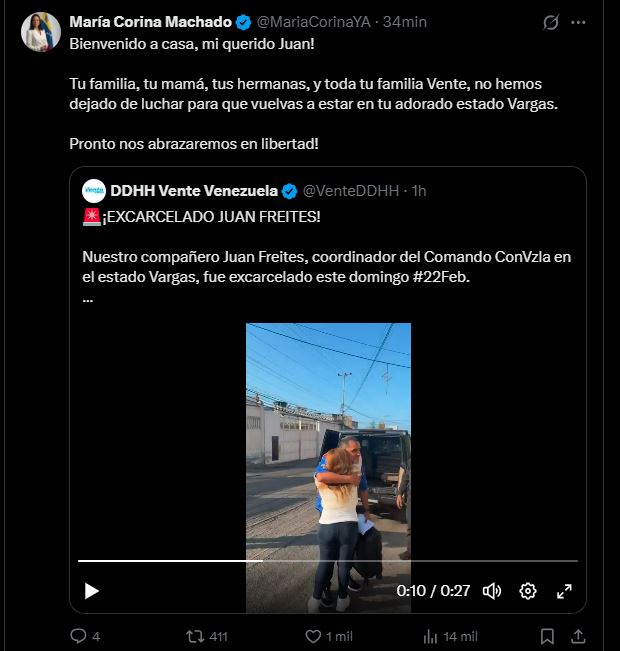
Task: Repost this post
Action: [196, 636]
